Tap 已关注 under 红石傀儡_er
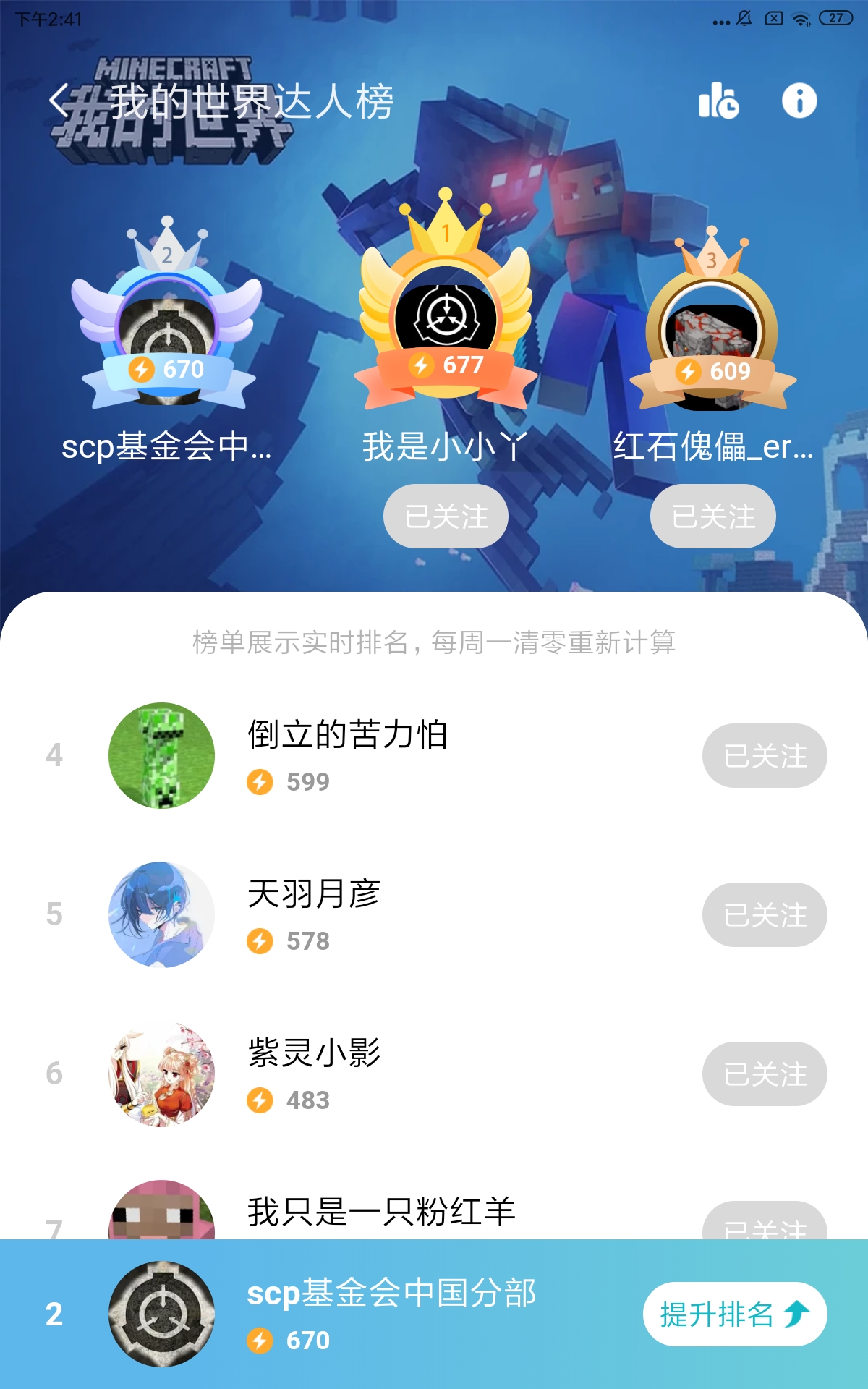The image size is (868, 1389). [713, 517]
